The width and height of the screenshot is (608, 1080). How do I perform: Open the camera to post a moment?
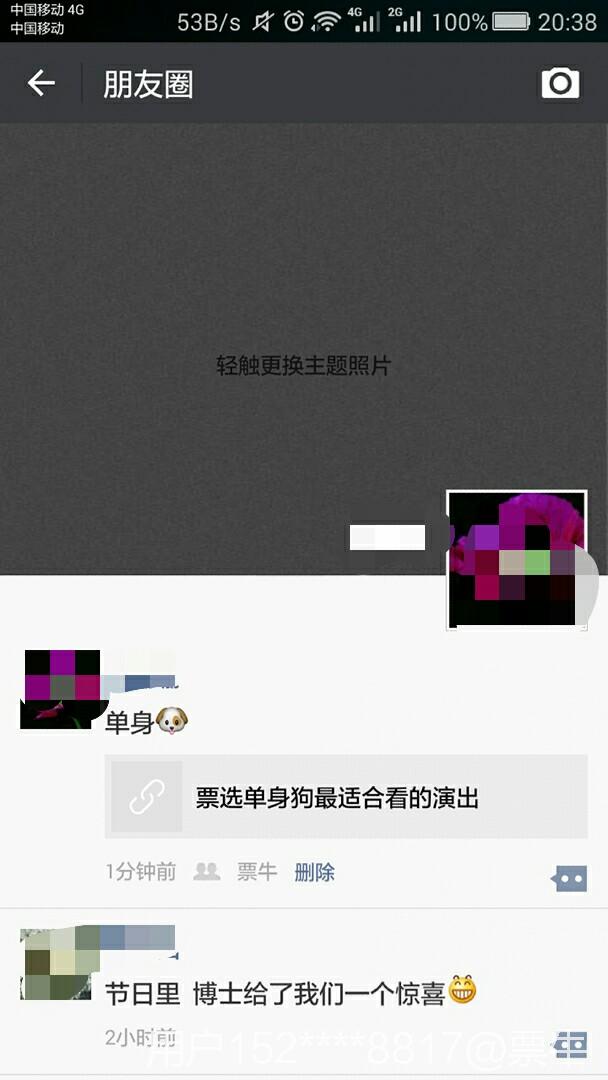560,83
